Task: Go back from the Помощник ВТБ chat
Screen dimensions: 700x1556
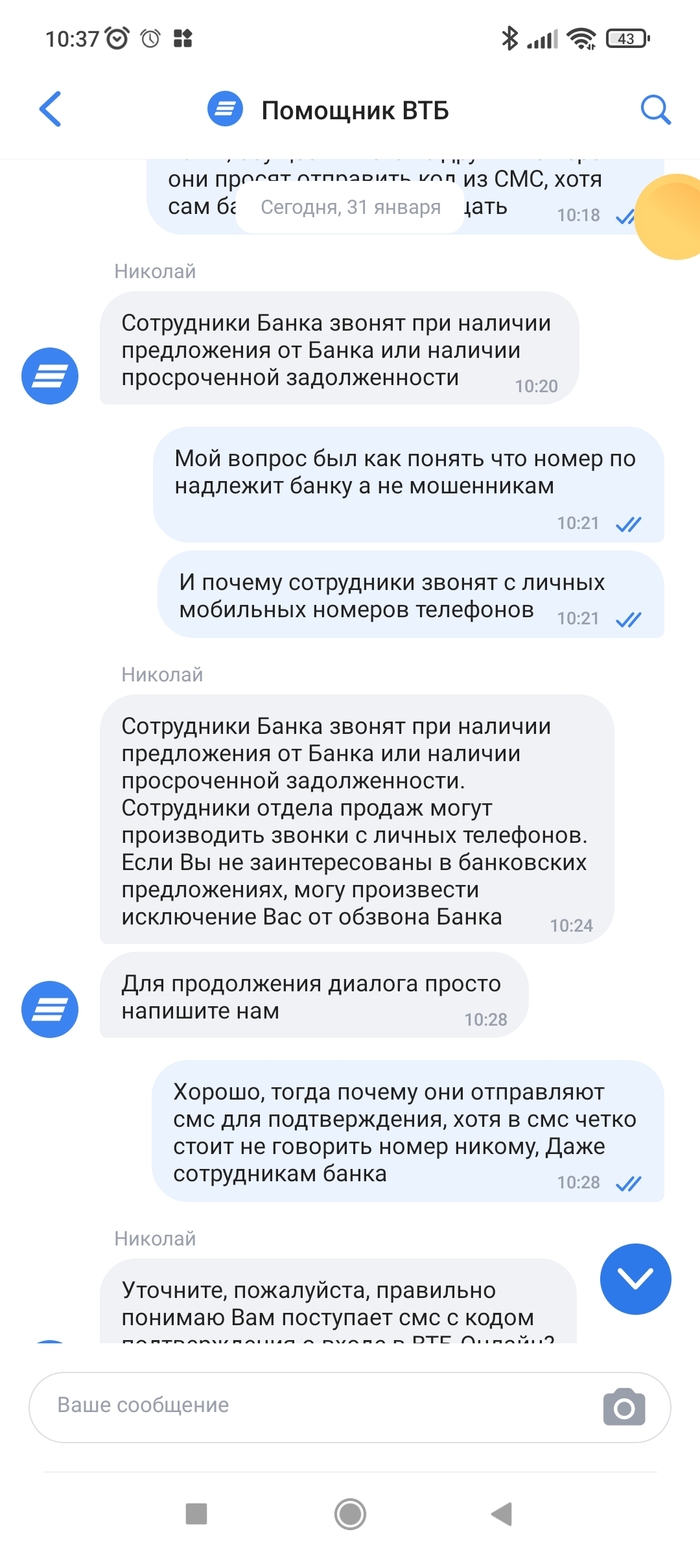Action: tap(50, 109)
